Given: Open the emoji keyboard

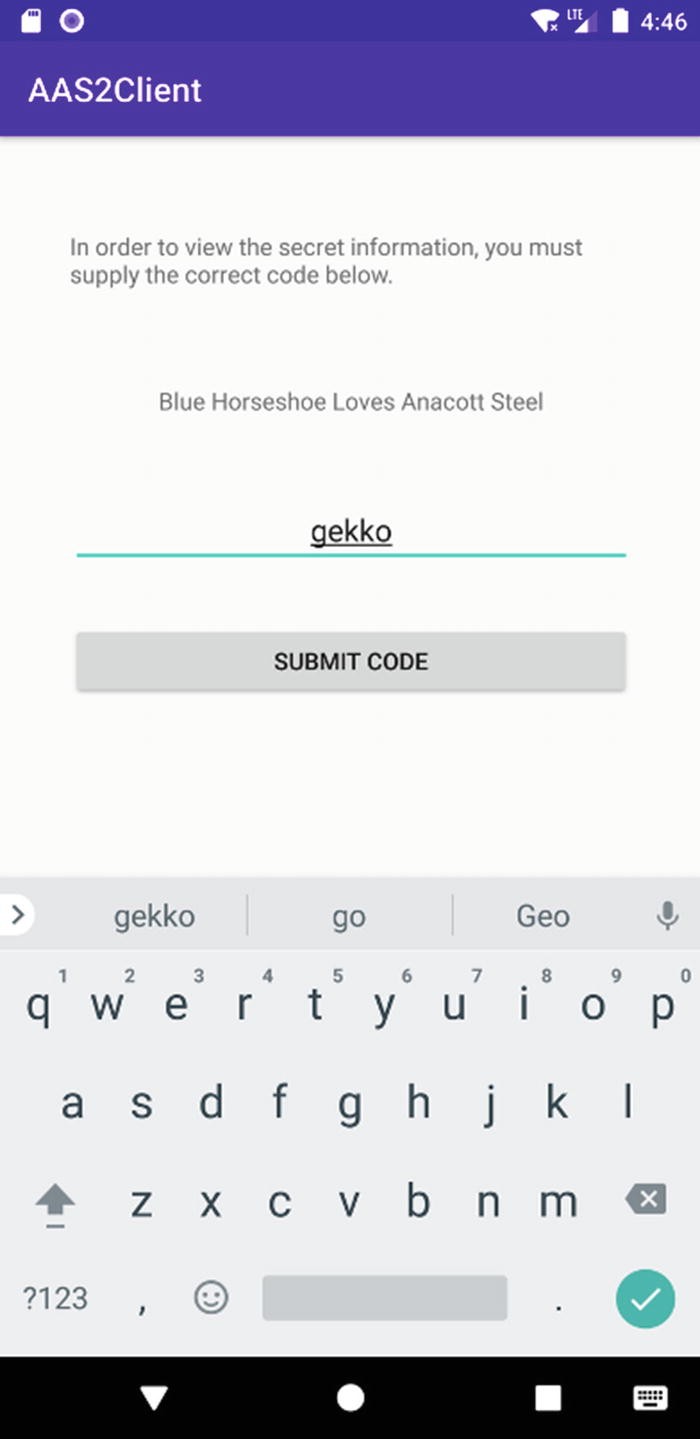Looking at the screenshot, I should [211, 1298].
